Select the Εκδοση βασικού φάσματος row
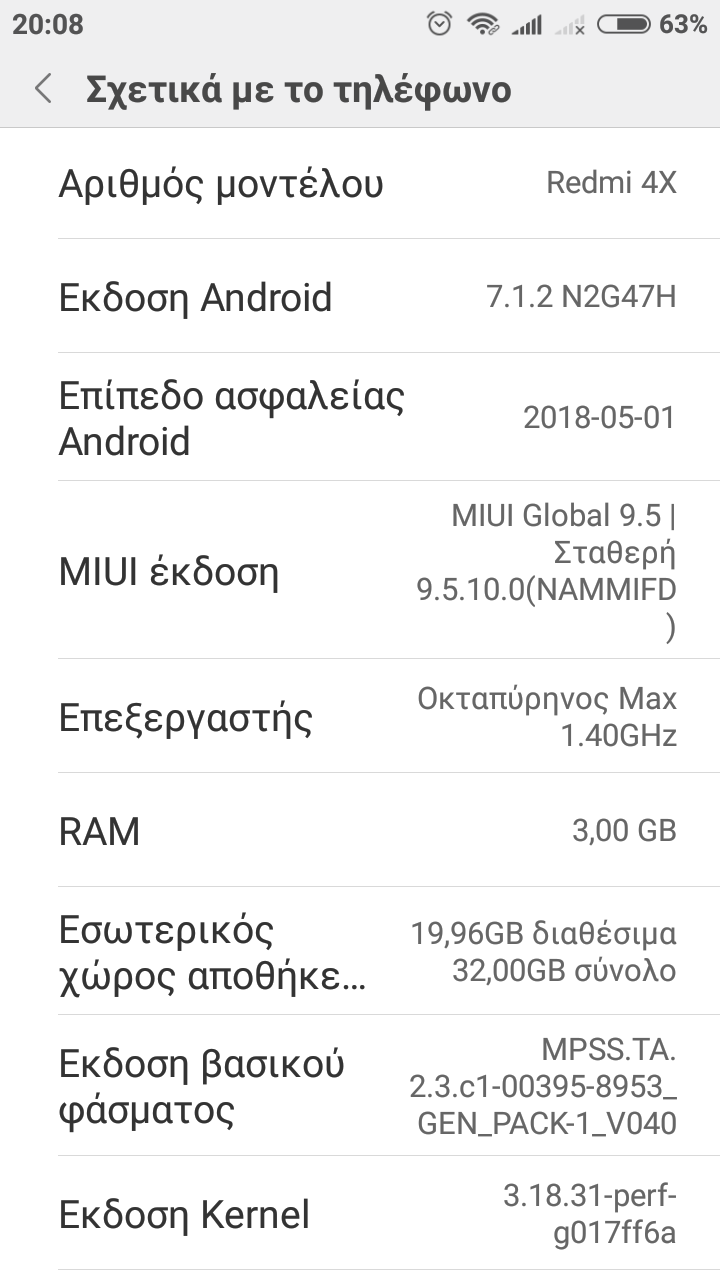Screen dimensions: 720x1280 point(360,1086)
